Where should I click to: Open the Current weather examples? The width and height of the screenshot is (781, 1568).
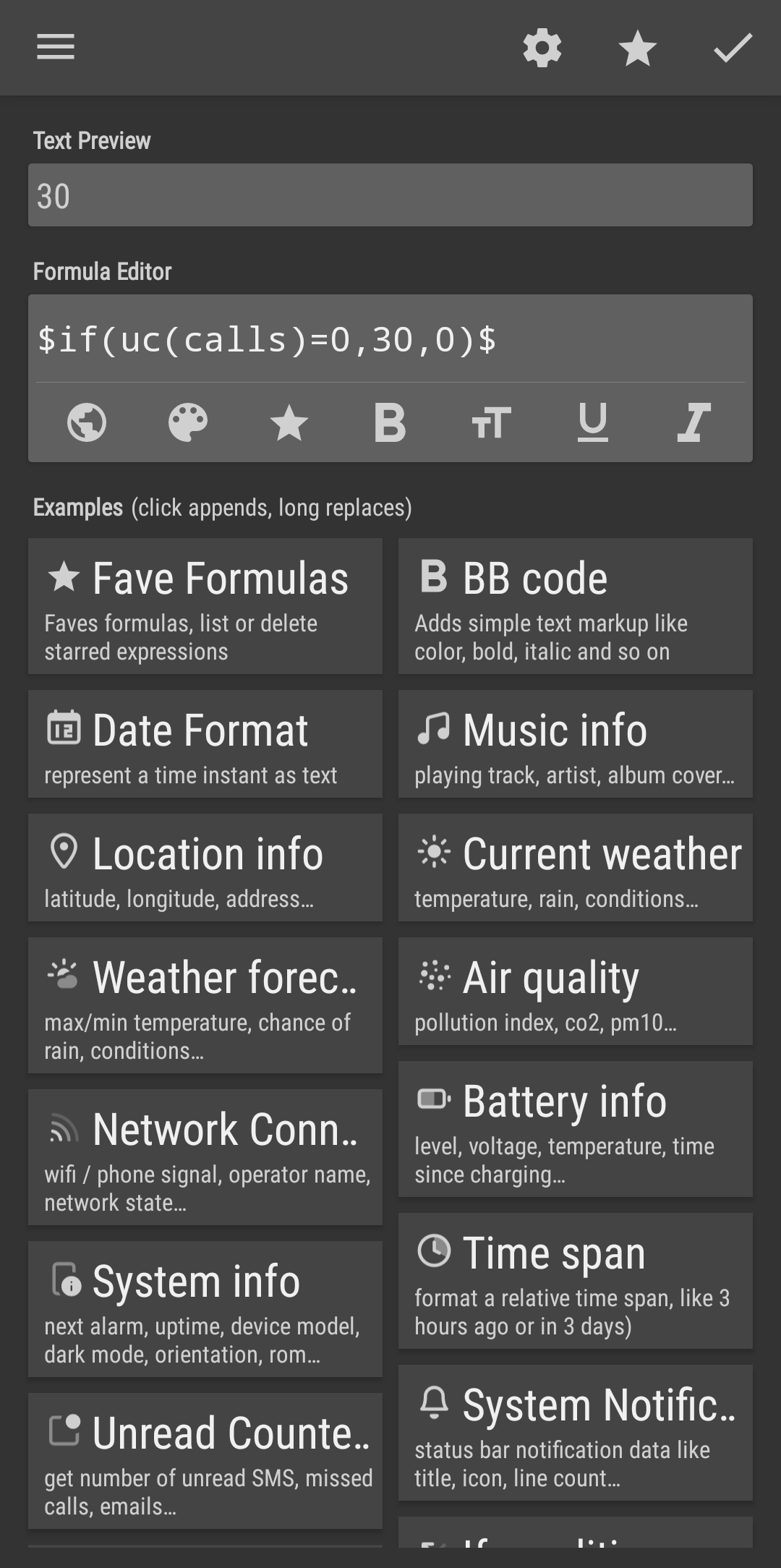click(x=575, y=868)
